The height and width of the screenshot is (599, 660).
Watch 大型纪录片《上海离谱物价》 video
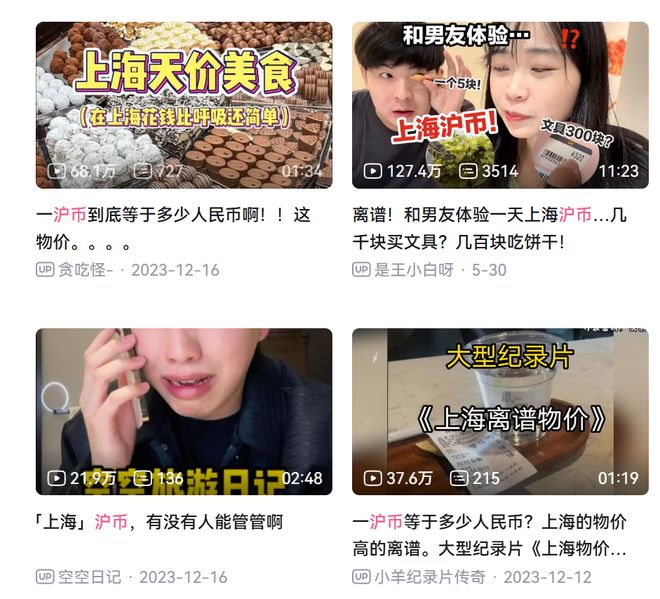pos(500,411)
